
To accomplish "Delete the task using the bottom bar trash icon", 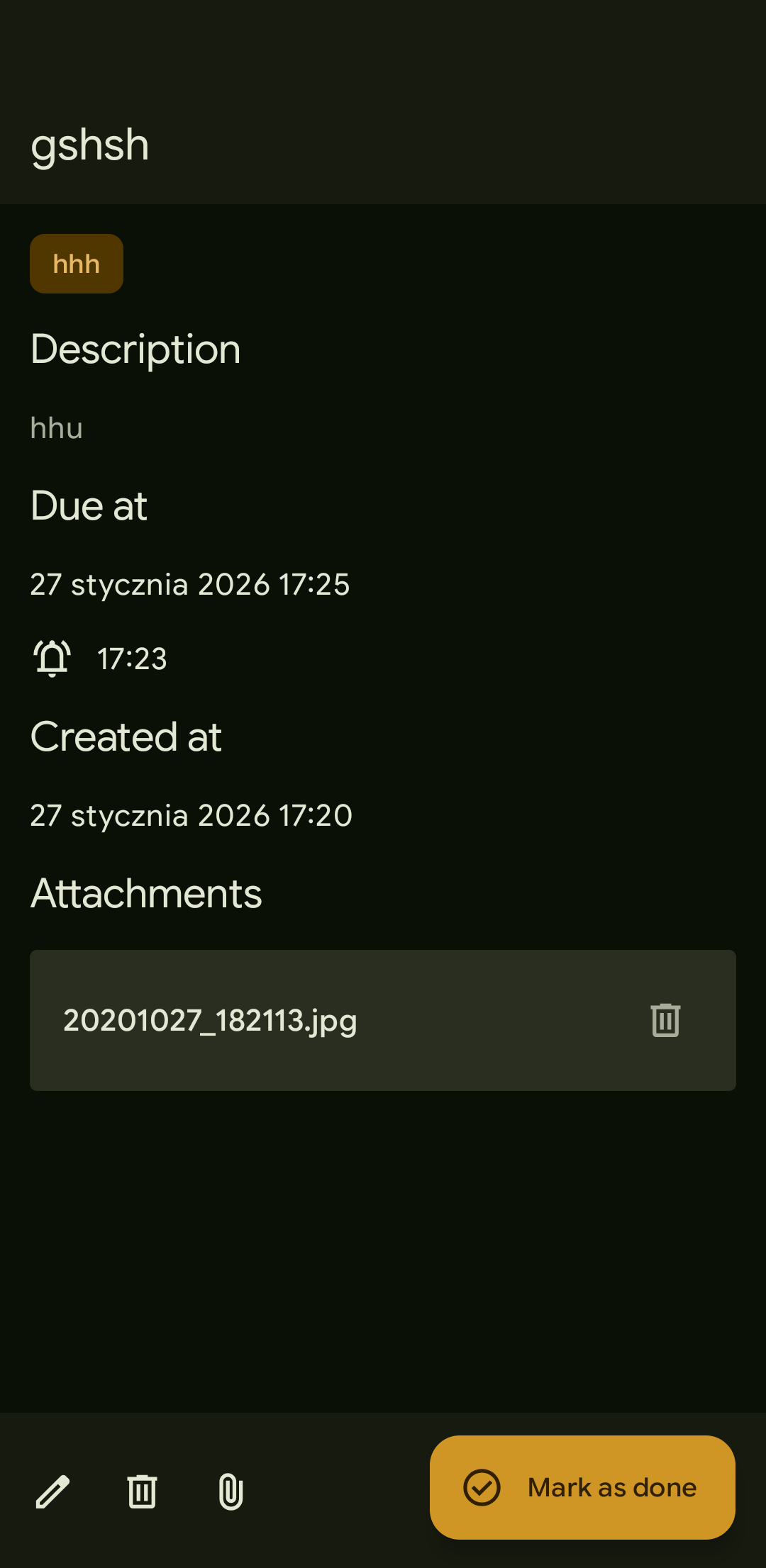I will pos(142,1491).
